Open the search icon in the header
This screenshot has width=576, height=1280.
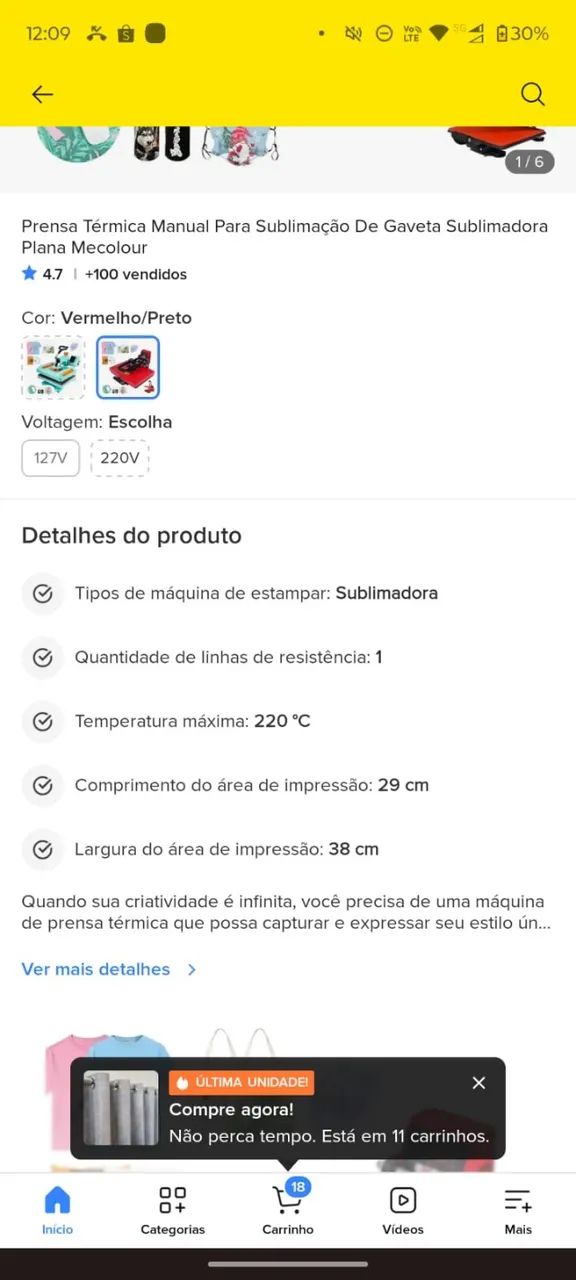pos(533,94)
